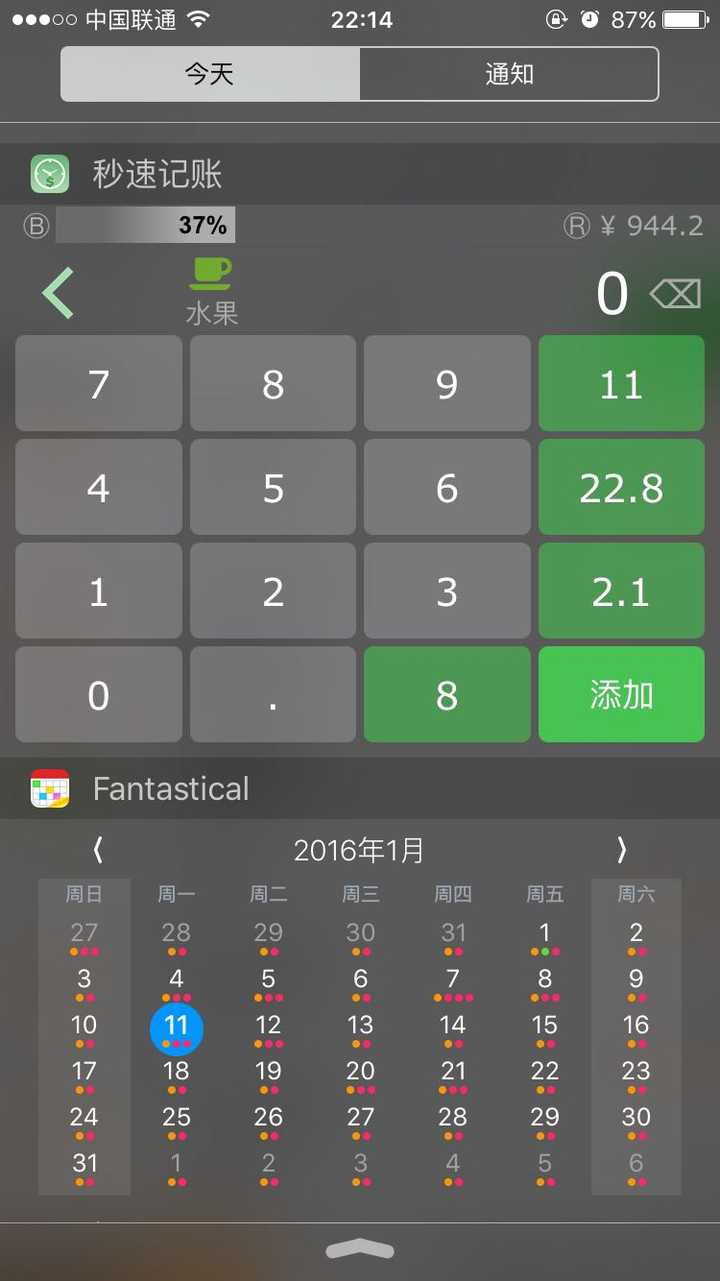Delete last digit with the backspace icon

click(675, 294)
